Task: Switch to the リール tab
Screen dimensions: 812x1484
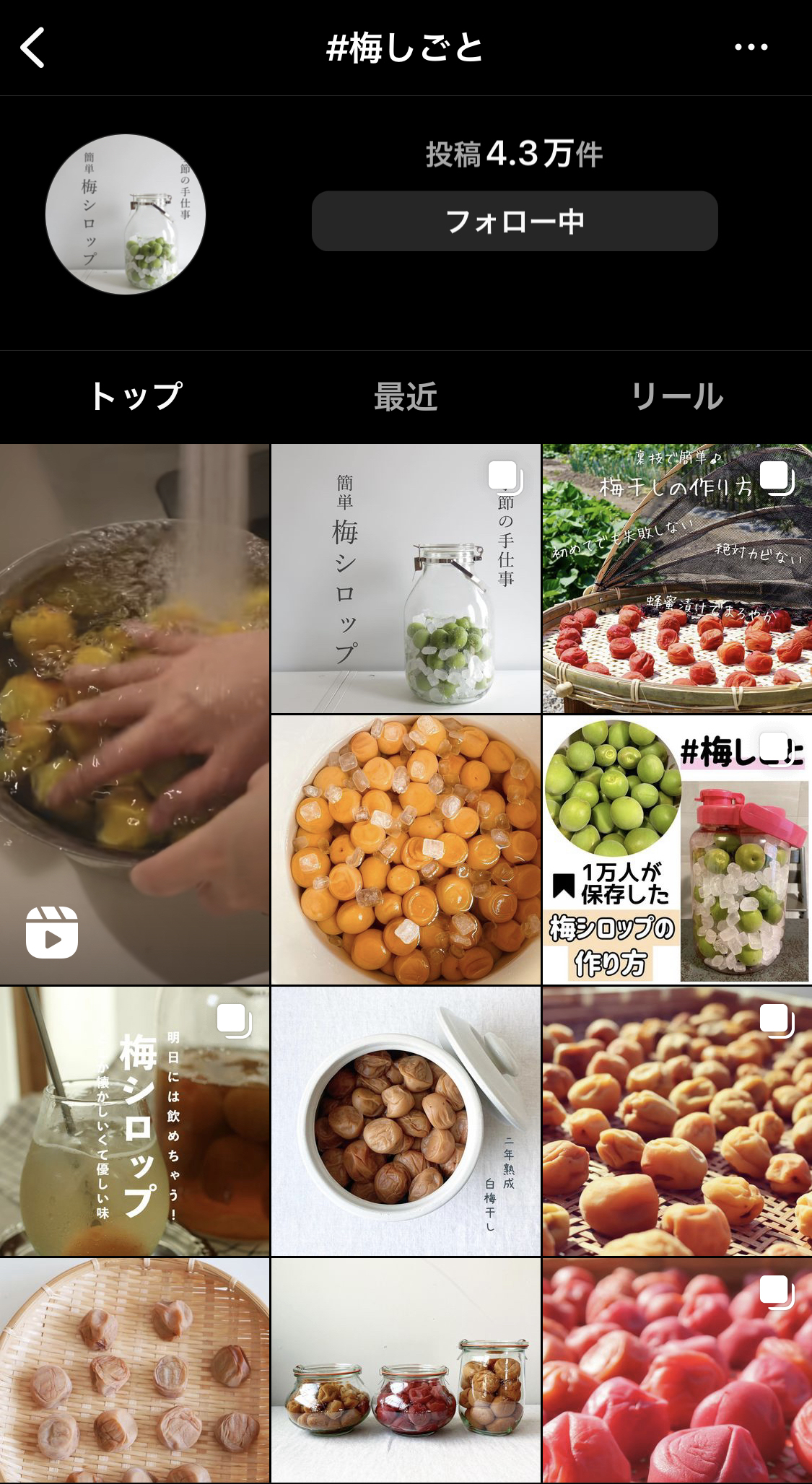Action: (676, 396)
